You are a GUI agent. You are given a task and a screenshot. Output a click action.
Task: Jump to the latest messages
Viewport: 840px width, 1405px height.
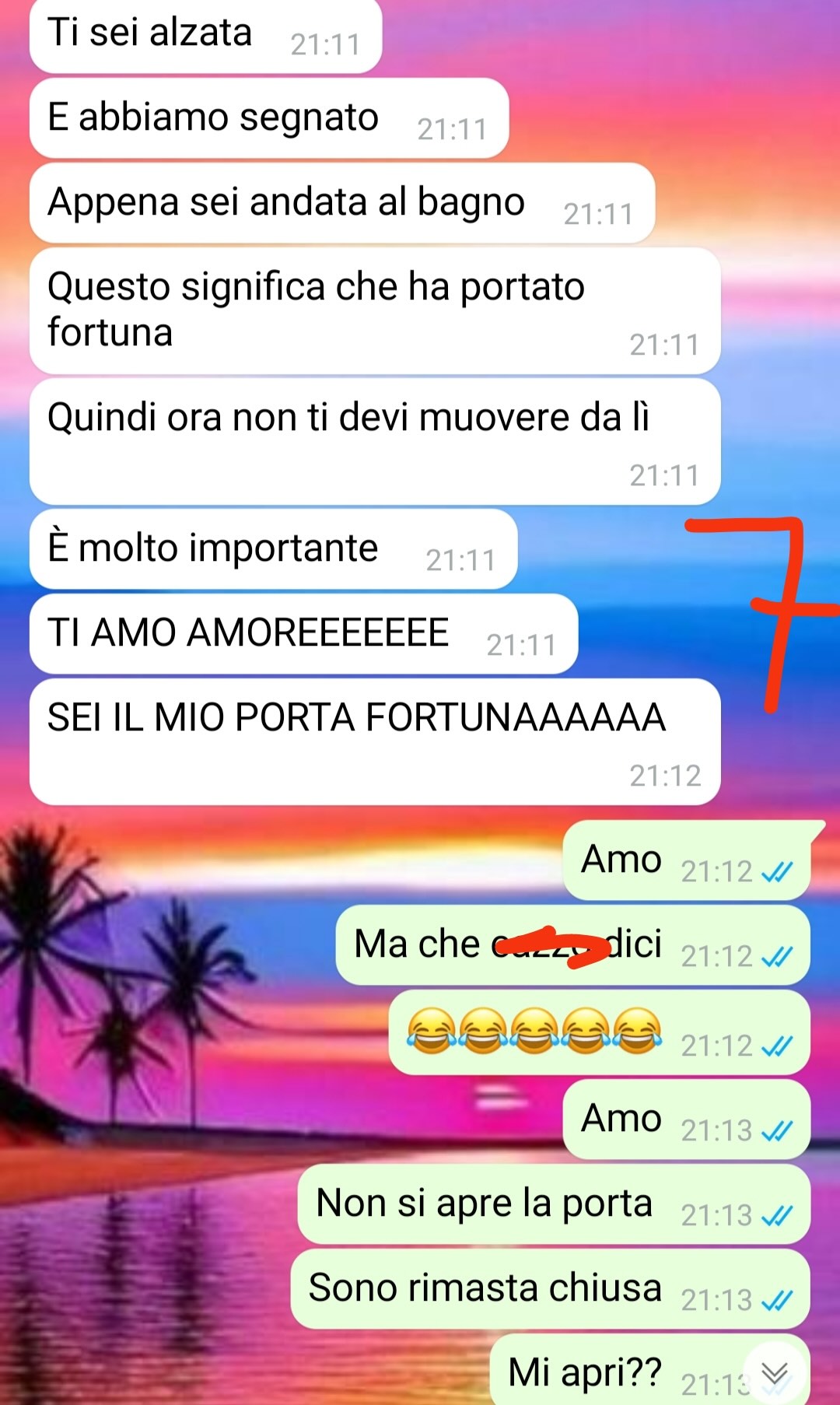[775, 1373]
